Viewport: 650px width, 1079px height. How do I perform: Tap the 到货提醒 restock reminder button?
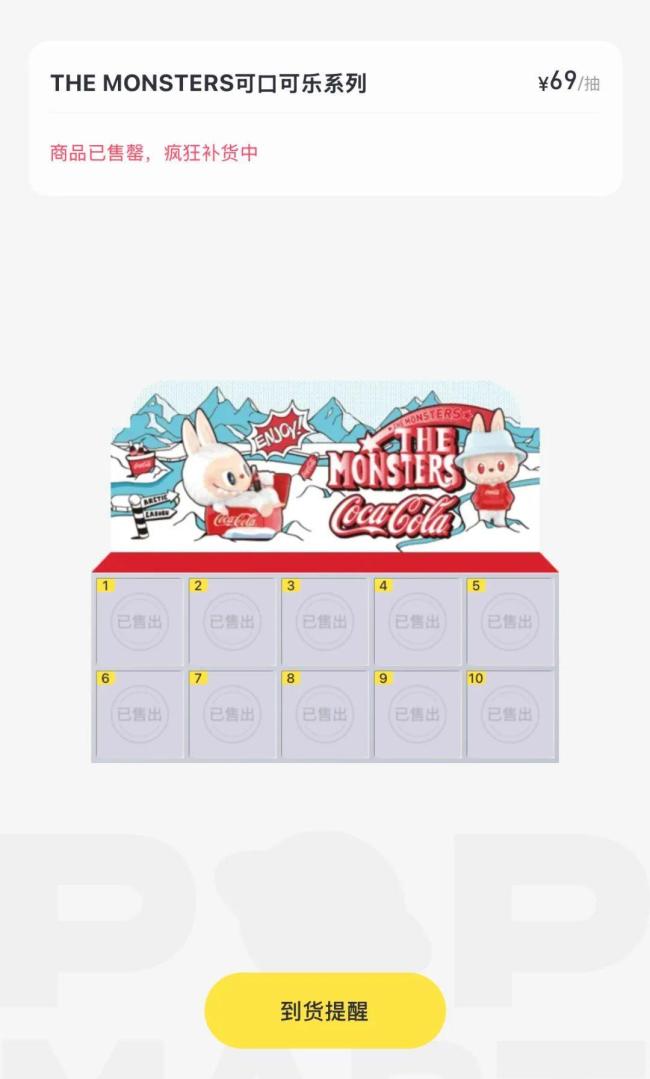tap(325, 1010)
